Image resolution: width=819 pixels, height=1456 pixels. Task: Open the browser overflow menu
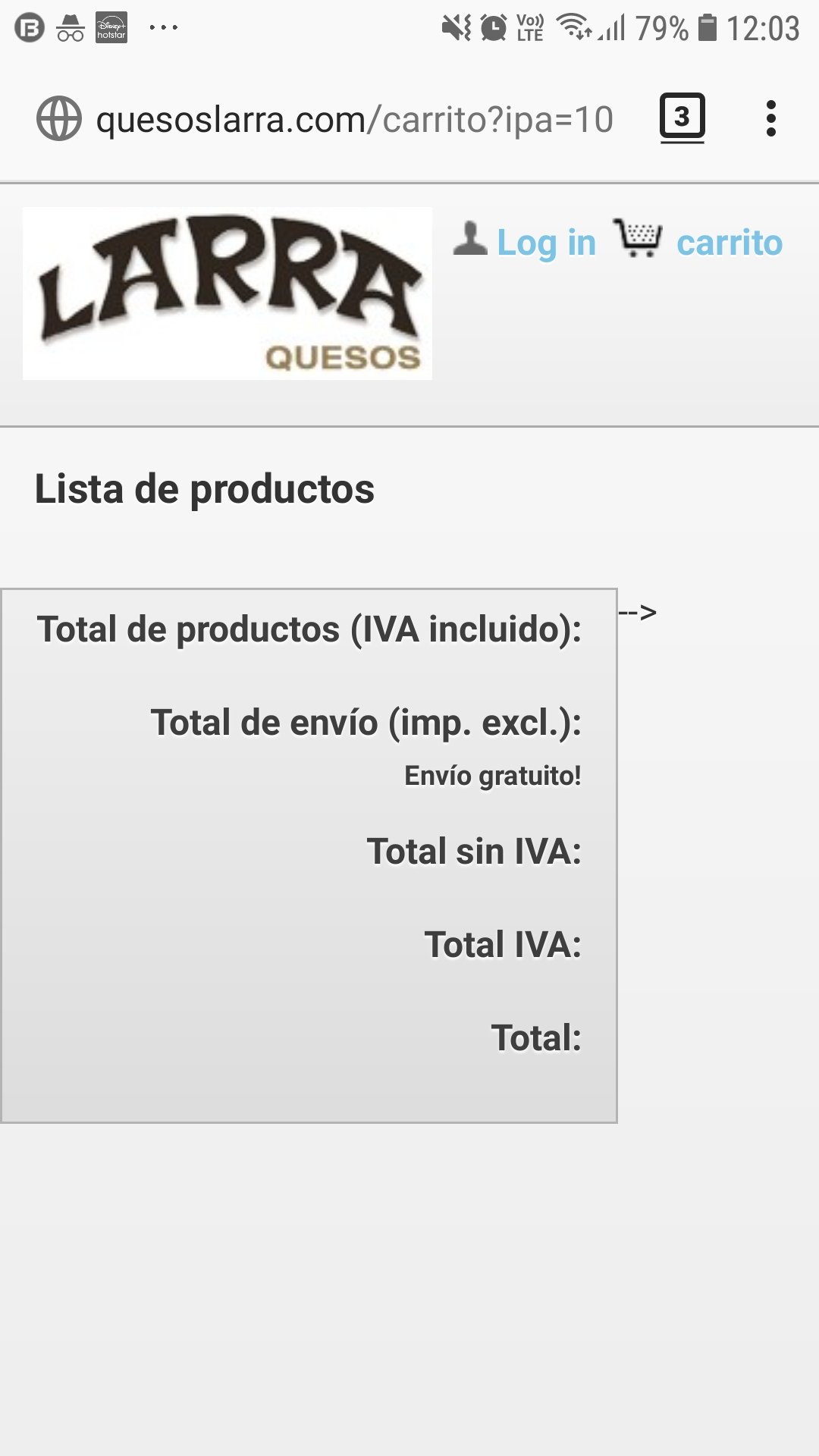[x=771, y=119]
